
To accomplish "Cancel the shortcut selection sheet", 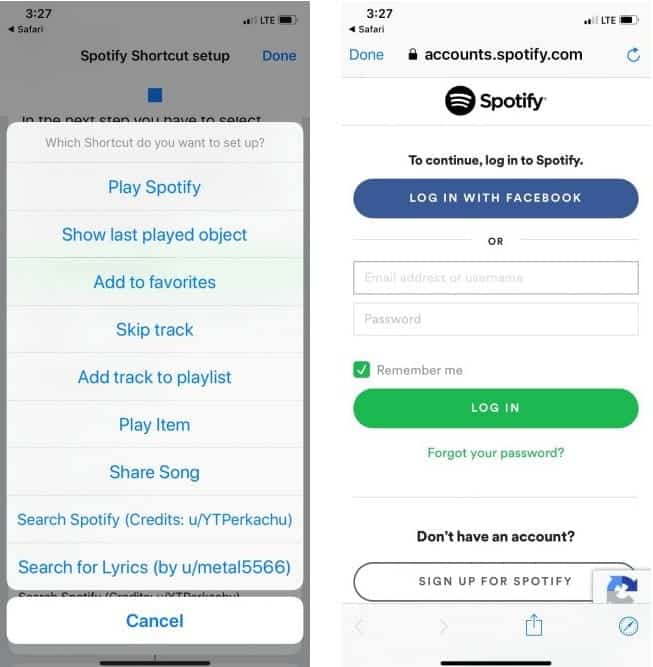I will point(154,621).
